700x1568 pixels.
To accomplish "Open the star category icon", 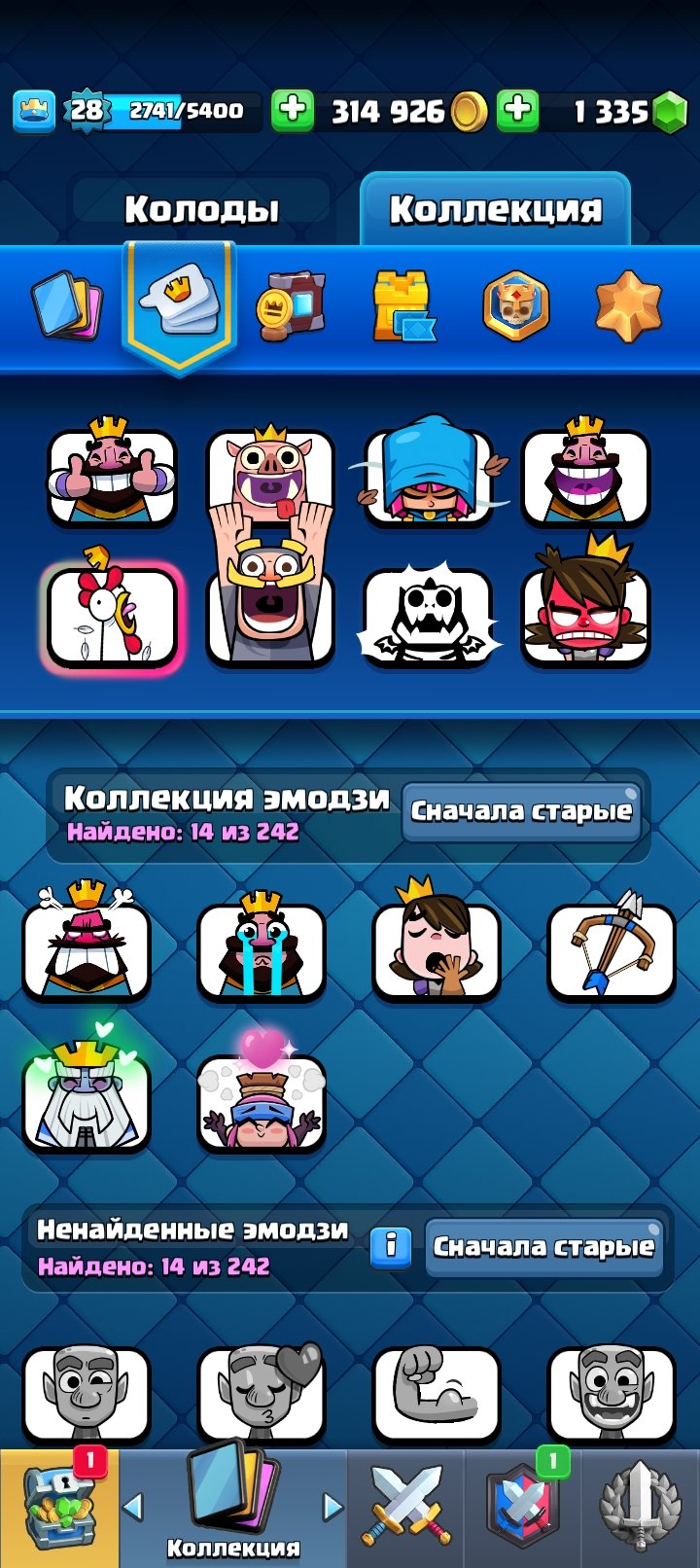I will click(x=628, y=306).
